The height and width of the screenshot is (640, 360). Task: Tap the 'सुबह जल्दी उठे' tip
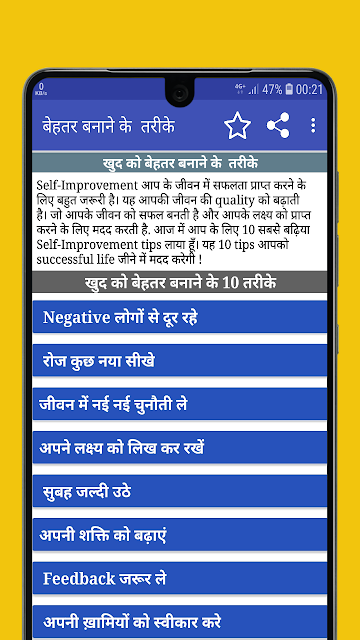pyautogui.click(x=180, y=491)
